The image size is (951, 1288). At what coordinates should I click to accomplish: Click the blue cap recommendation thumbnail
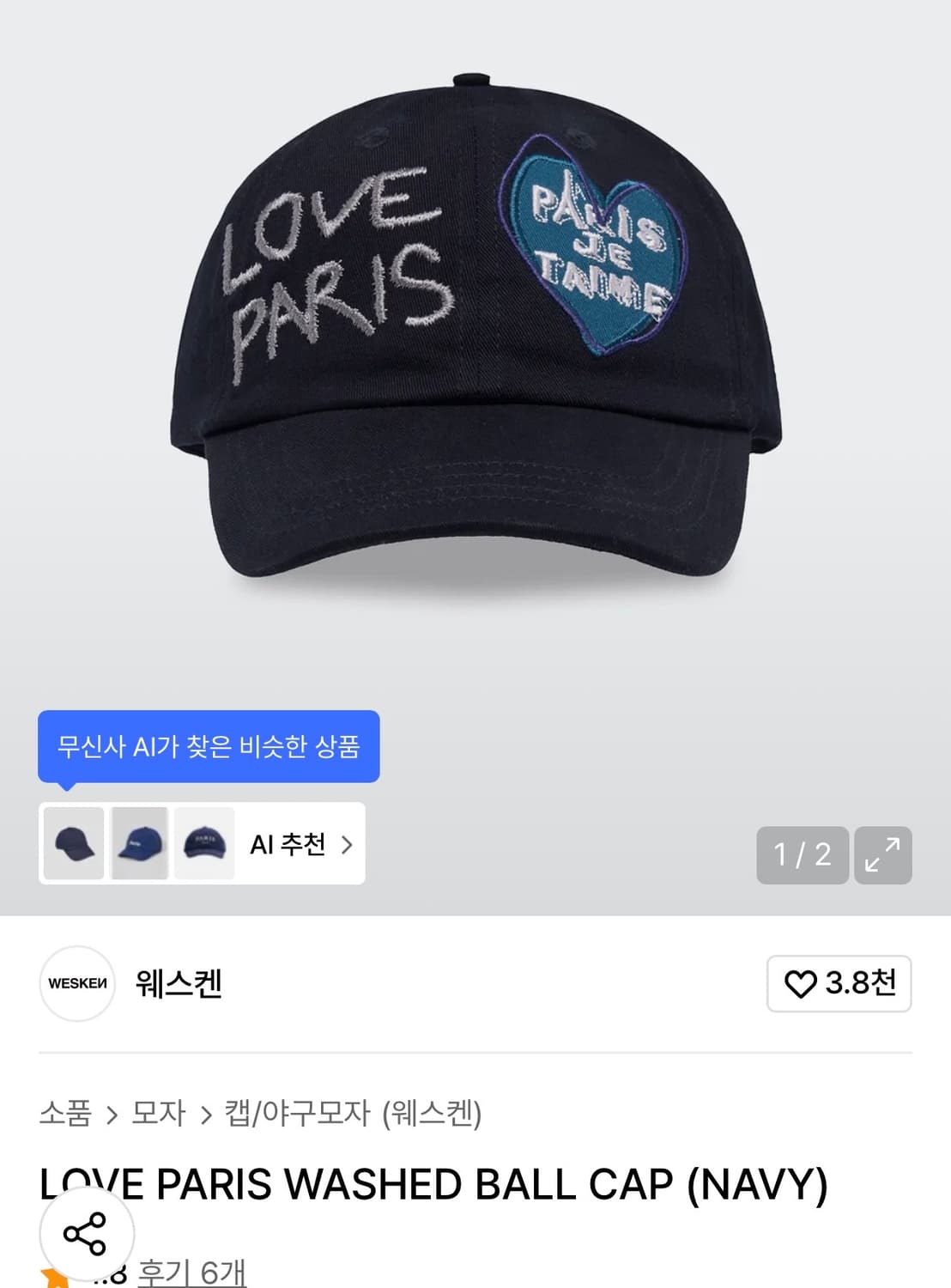point(139,844)
